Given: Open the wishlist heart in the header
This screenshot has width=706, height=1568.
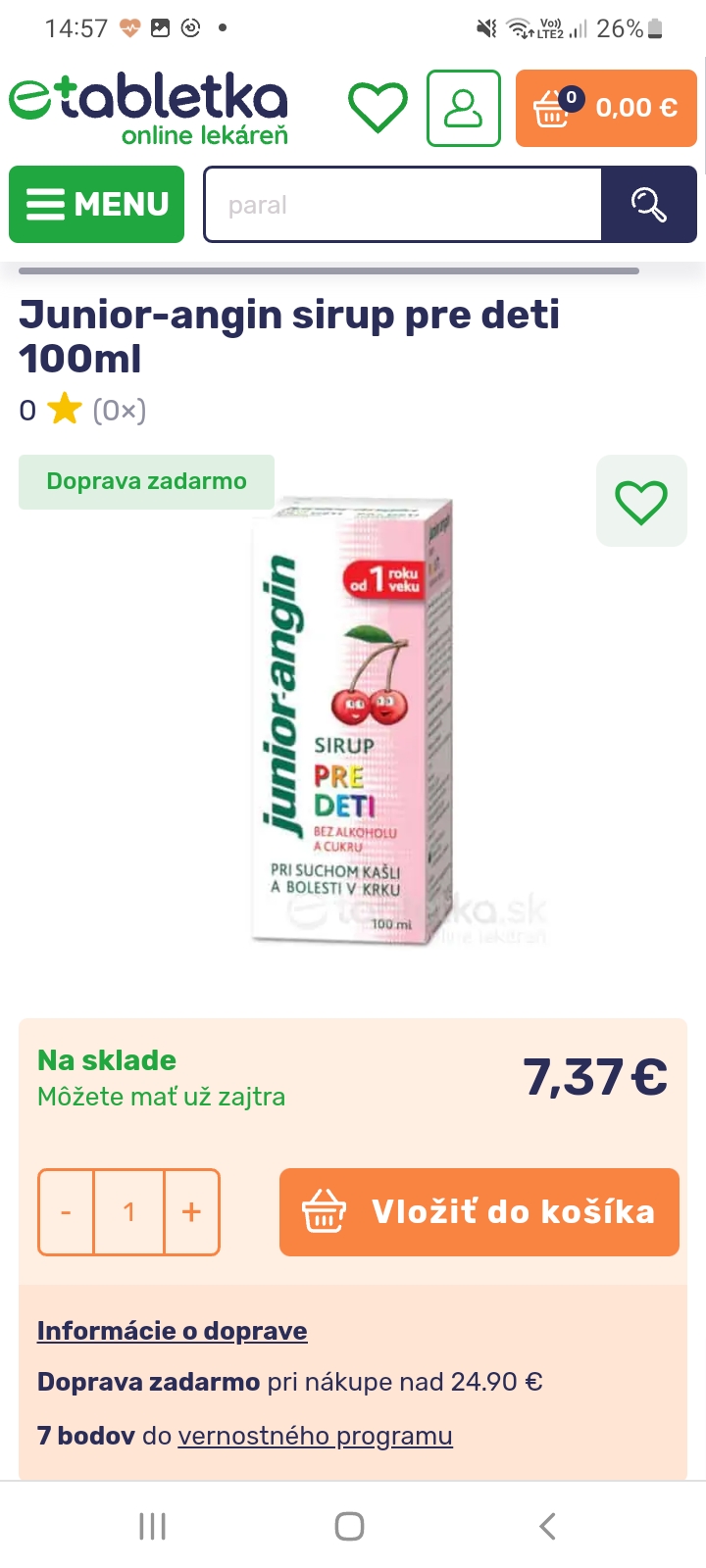Looking at the screenshot, I should 378,108.
